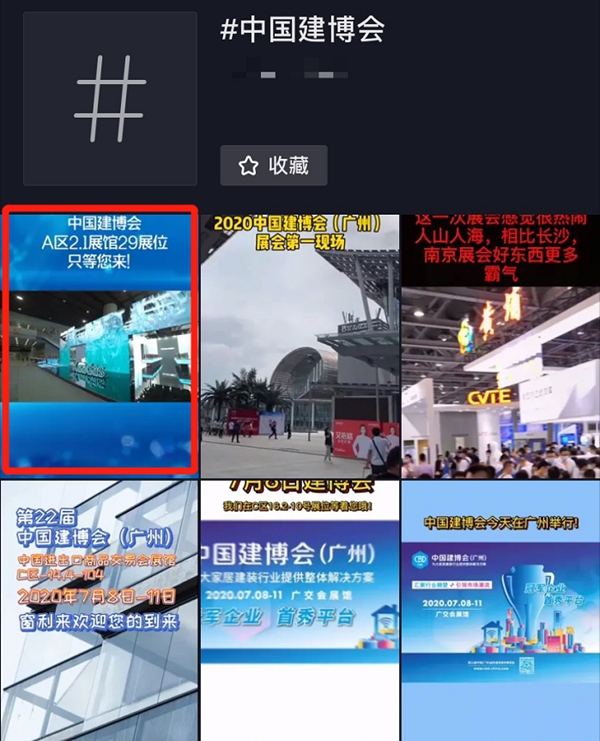Screen dimensions: 600x741
Task: Tap the 收藏 favorite button
Action: [x=273, y=166]
